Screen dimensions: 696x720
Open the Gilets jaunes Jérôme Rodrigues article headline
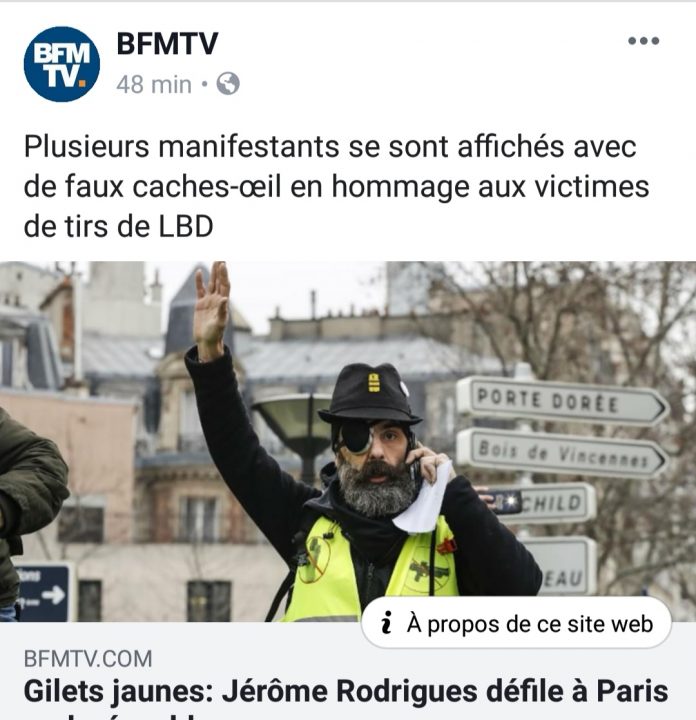coord(345,693)
